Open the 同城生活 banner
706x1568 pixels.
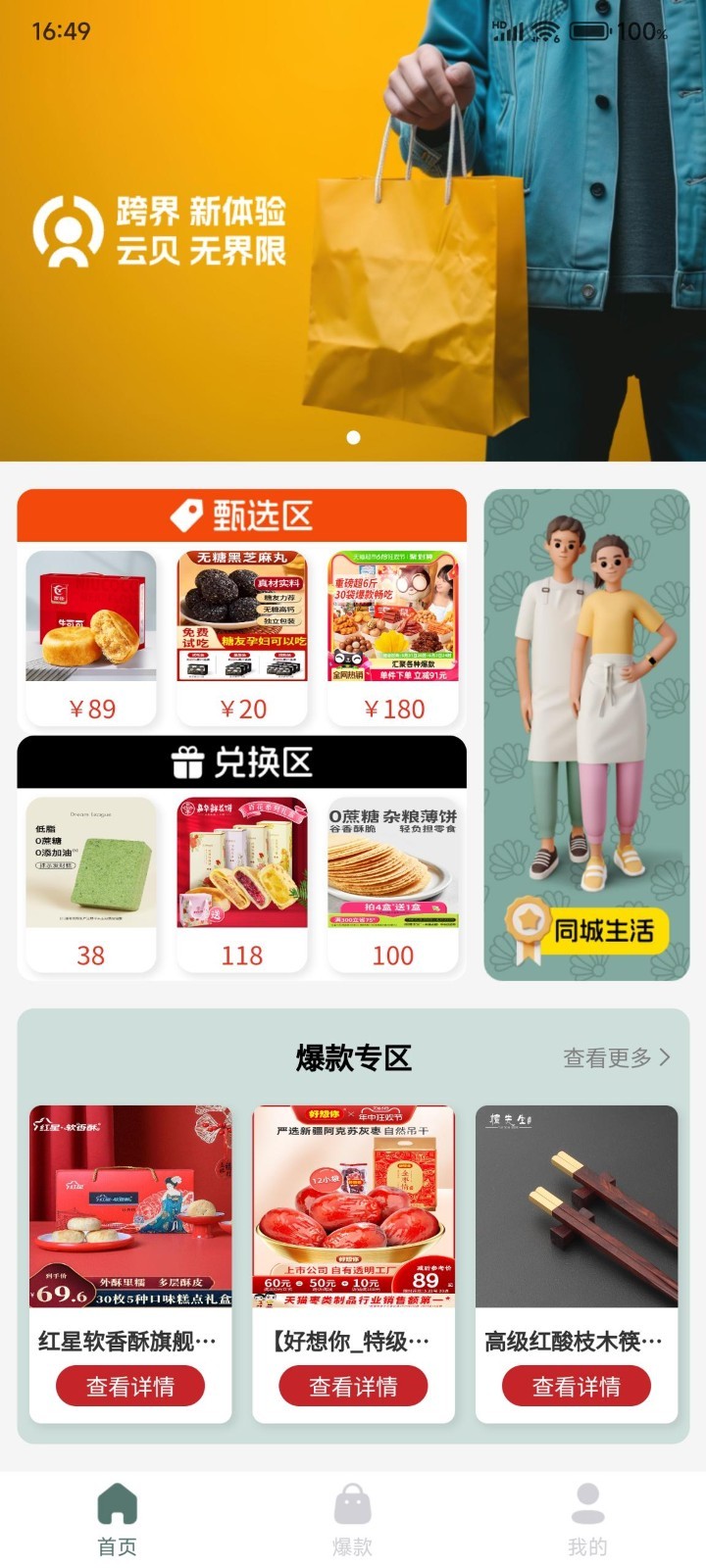pyautogui.click(x=586, y=735)
